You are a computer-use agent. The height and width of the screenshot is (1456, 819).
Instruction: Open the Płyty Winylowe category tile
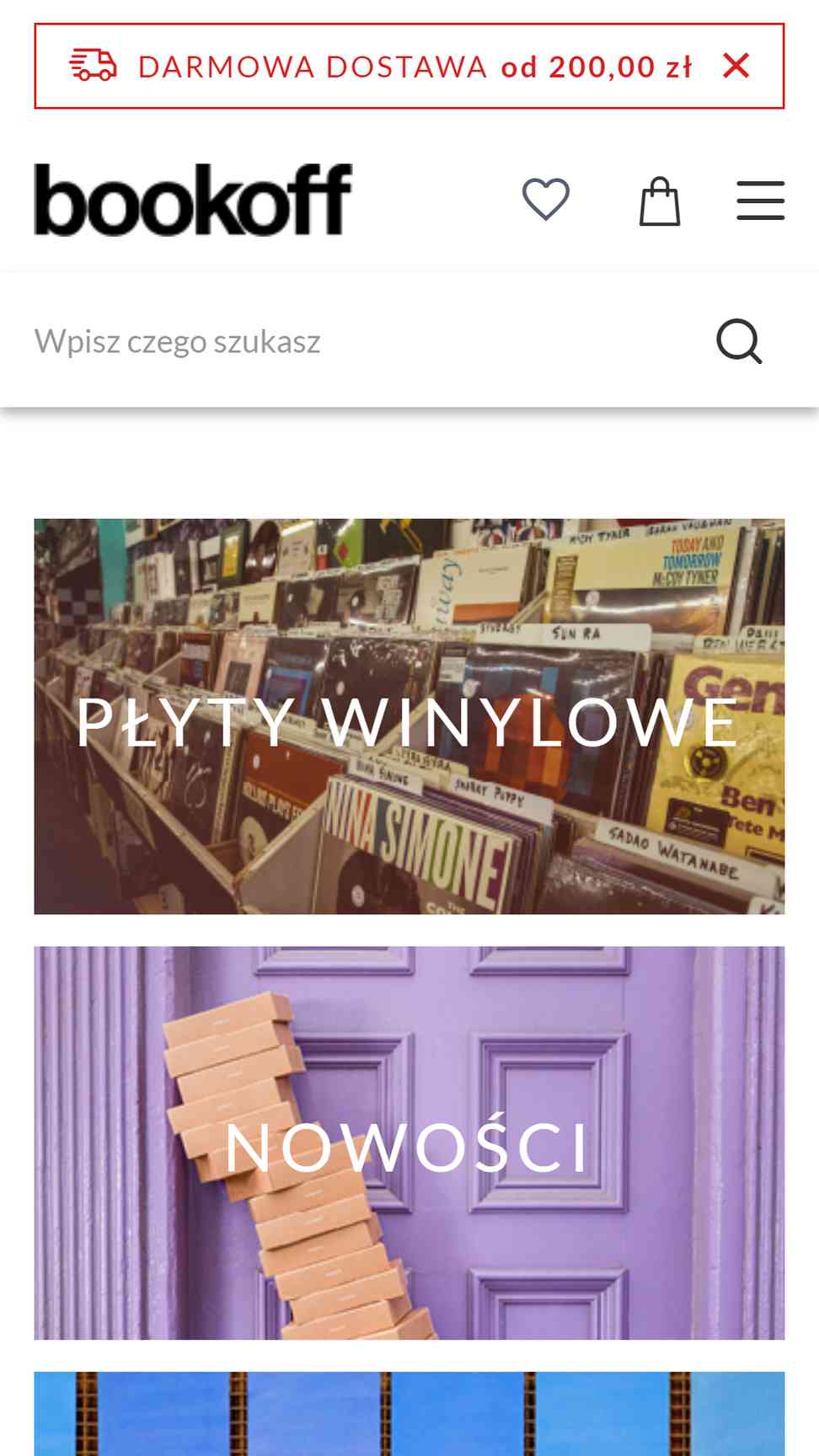point(409,716)
